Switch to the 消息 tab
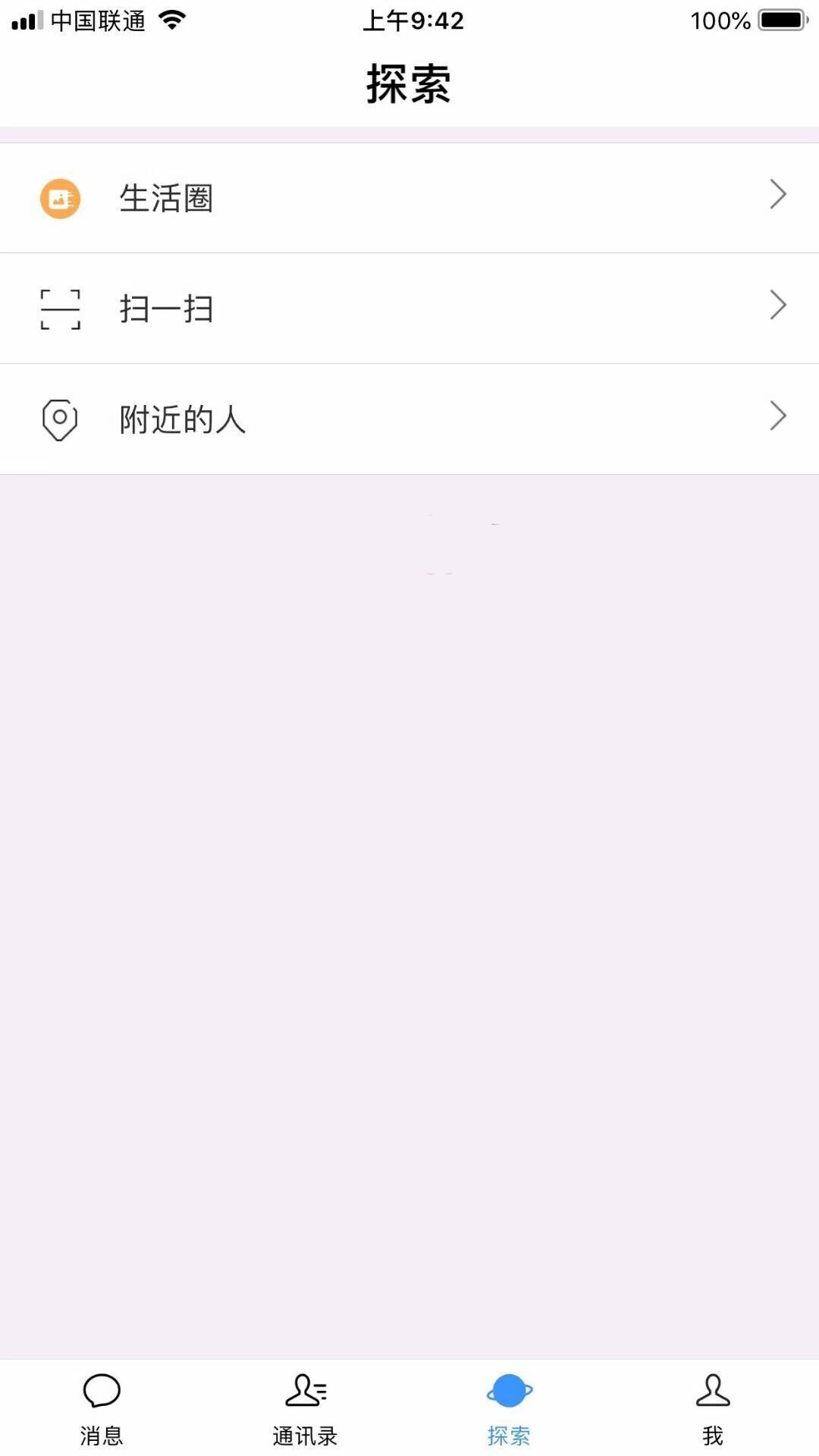The height and width of the screenshot is (1456, 819). pyautogui.click(x=102, y=1407)
